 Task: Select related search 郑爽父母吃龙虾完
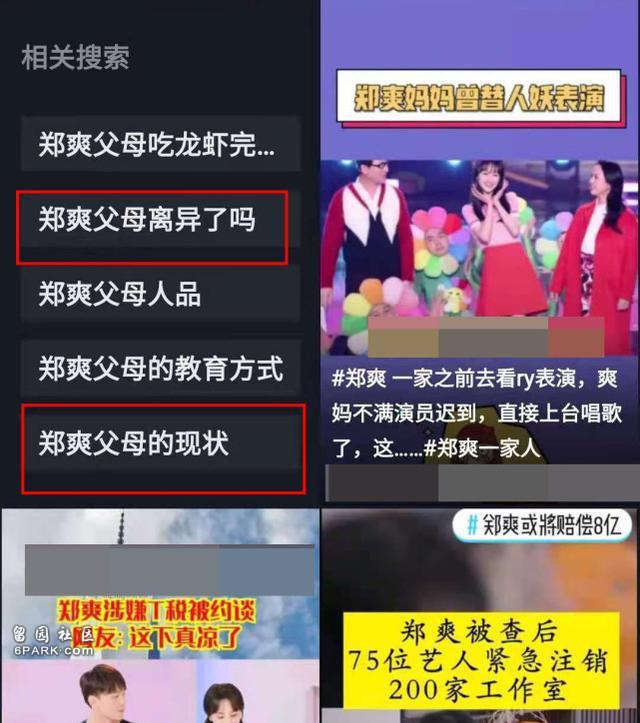coord(159,144)
